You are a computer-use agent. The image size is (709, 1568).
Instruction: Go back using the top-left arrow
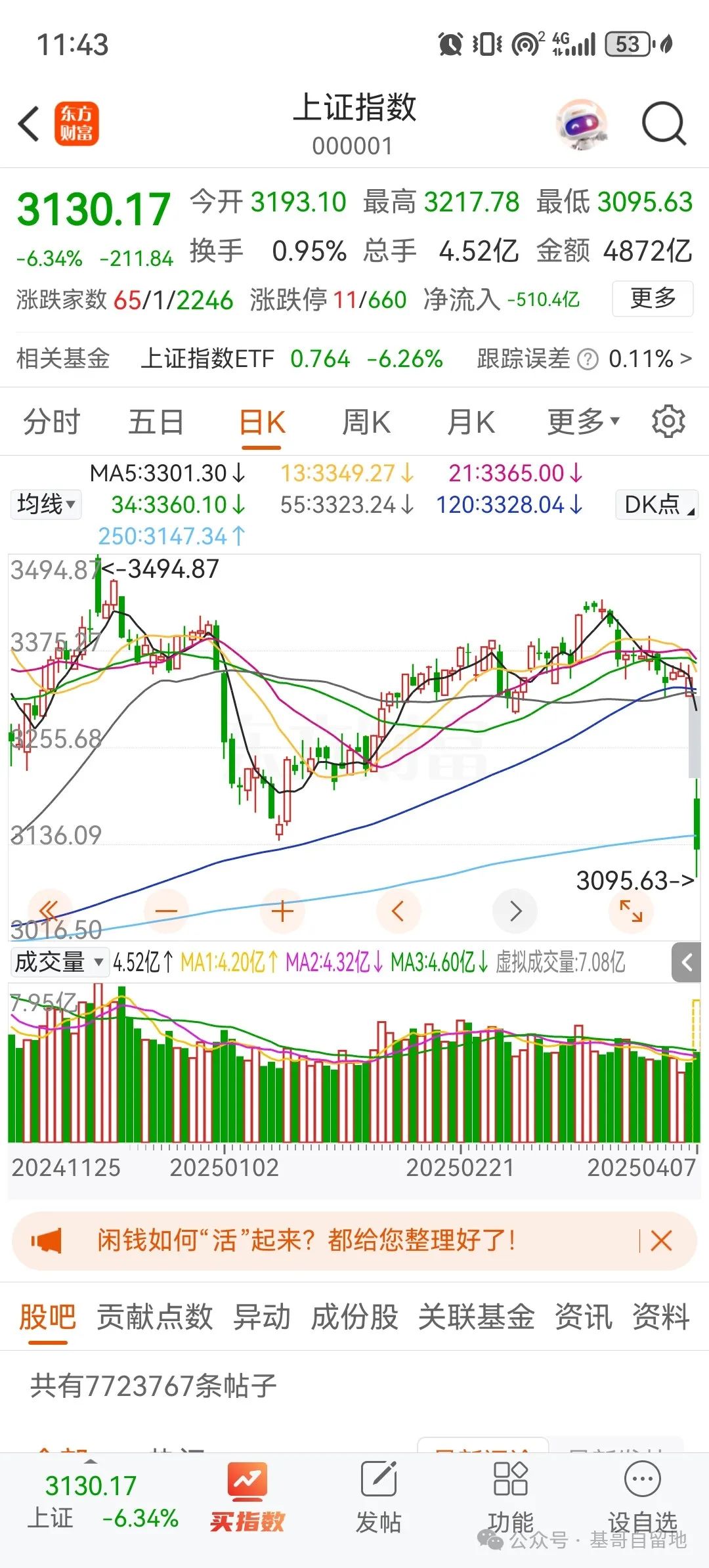click(x=29, y=124)
